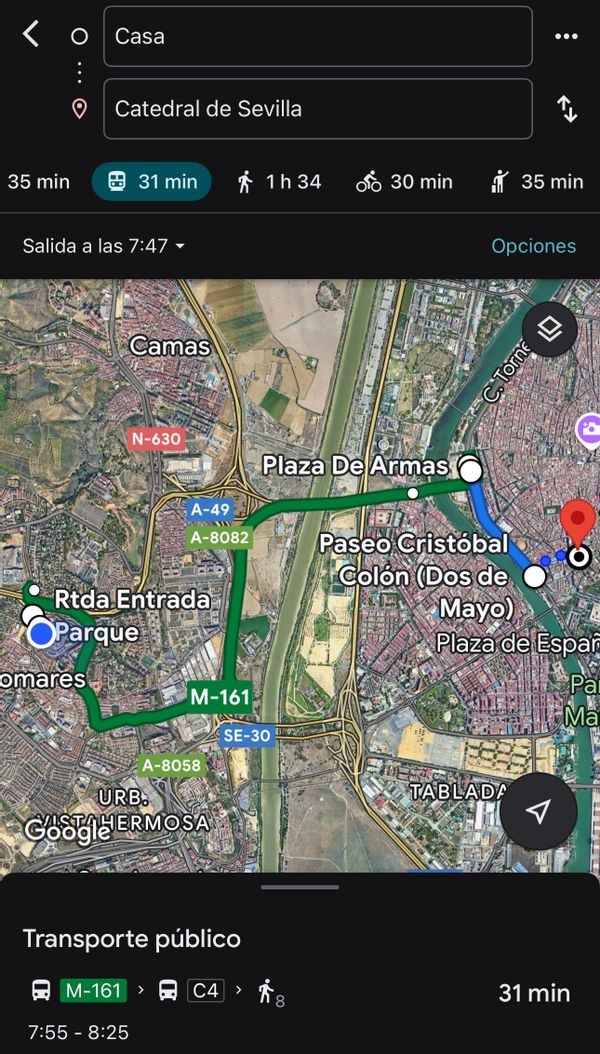Image resolution: width=600 pixels, height=1054 pixels.
Task: Switch to the ride-hailing 35 min mode
Action: pyautogui.click(x=538, y=181)
